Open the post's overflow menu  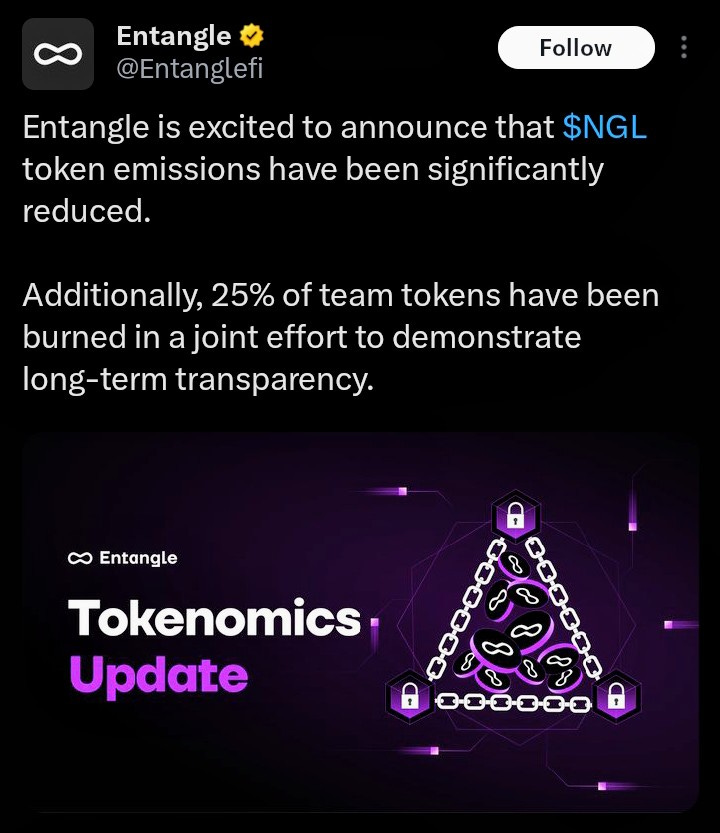pyautogui.click(x=684, y=48)
